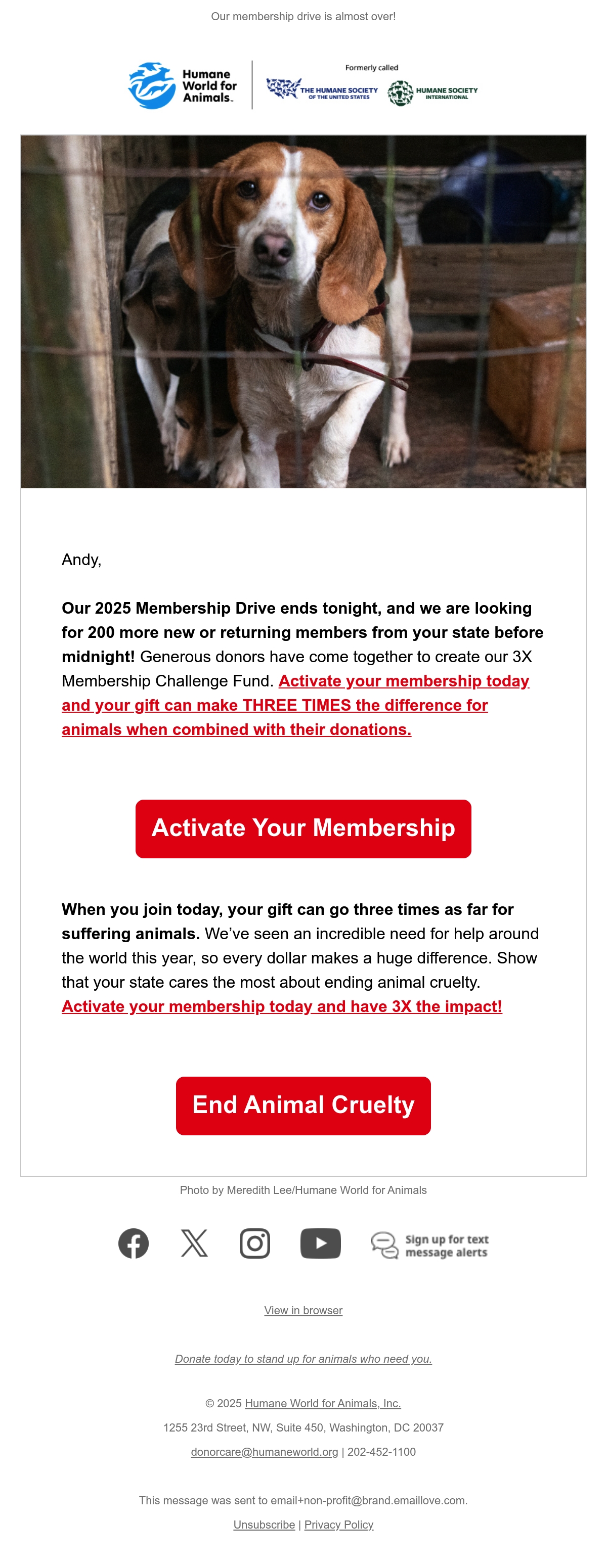Open the Instagram icon
This screenshot has height=1568, width=607.
pos(255,1243)
